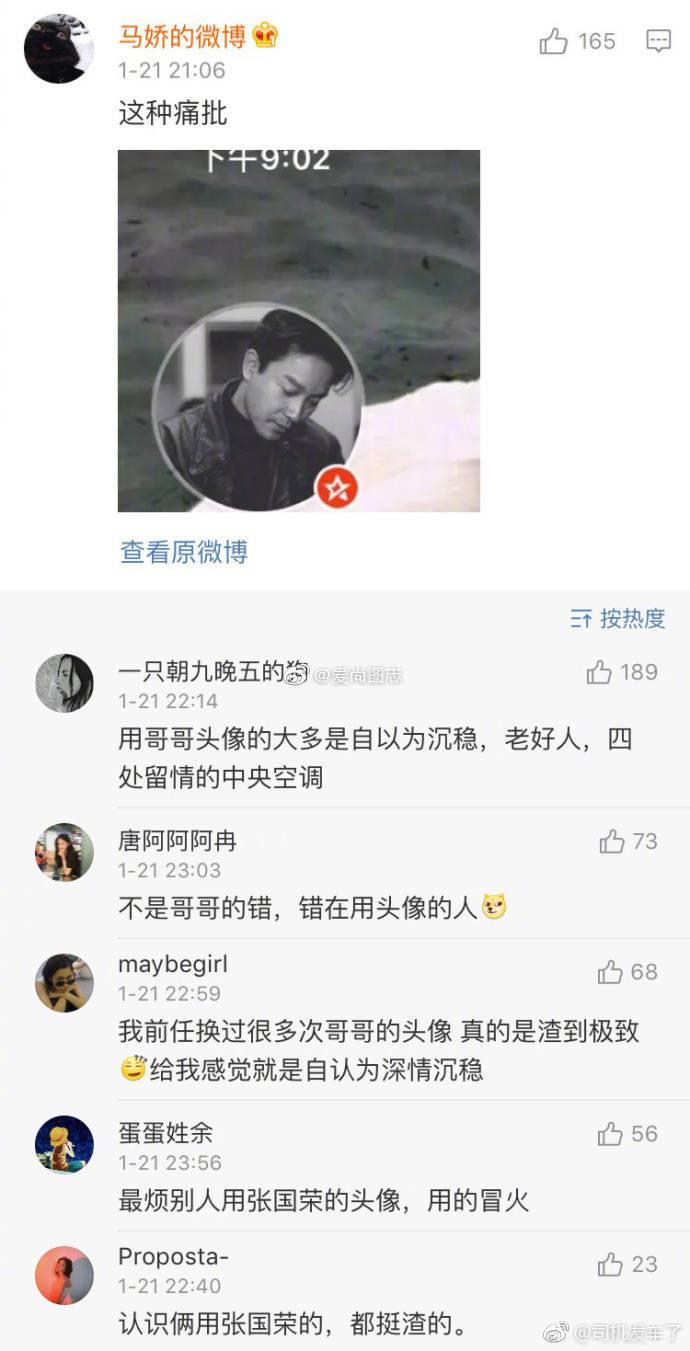This screenshot has height=1351, width=690.
Task: Open 马娇的微博's profile avatar
Action: coord(59,49)
